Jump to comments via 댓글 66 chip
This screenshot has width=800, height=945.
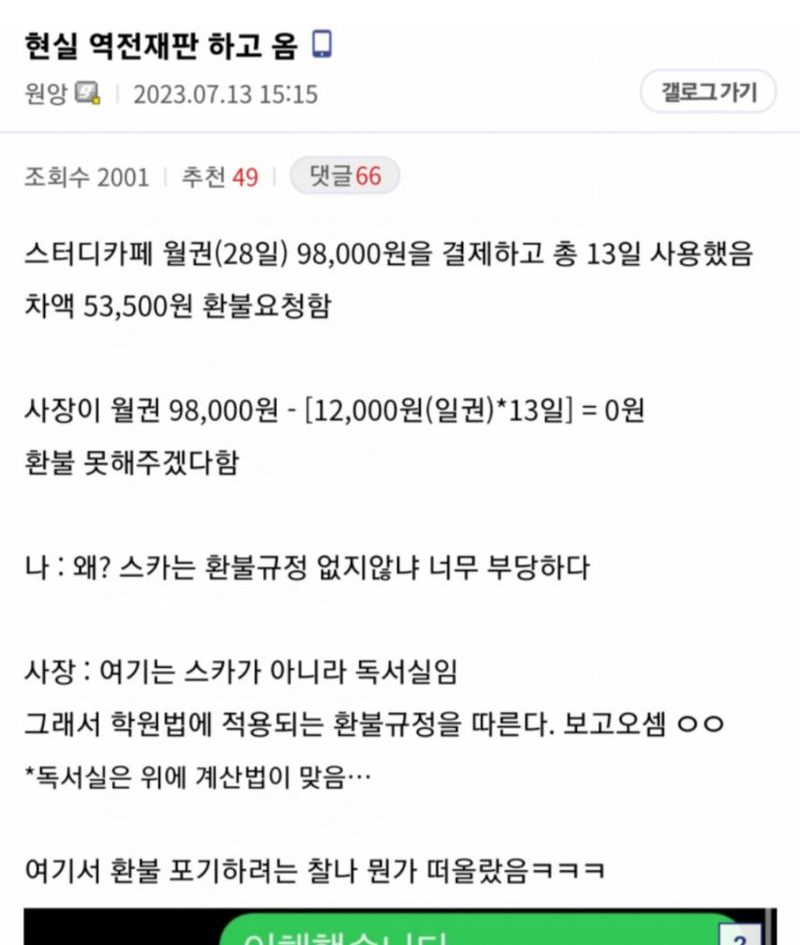(344, 176)
